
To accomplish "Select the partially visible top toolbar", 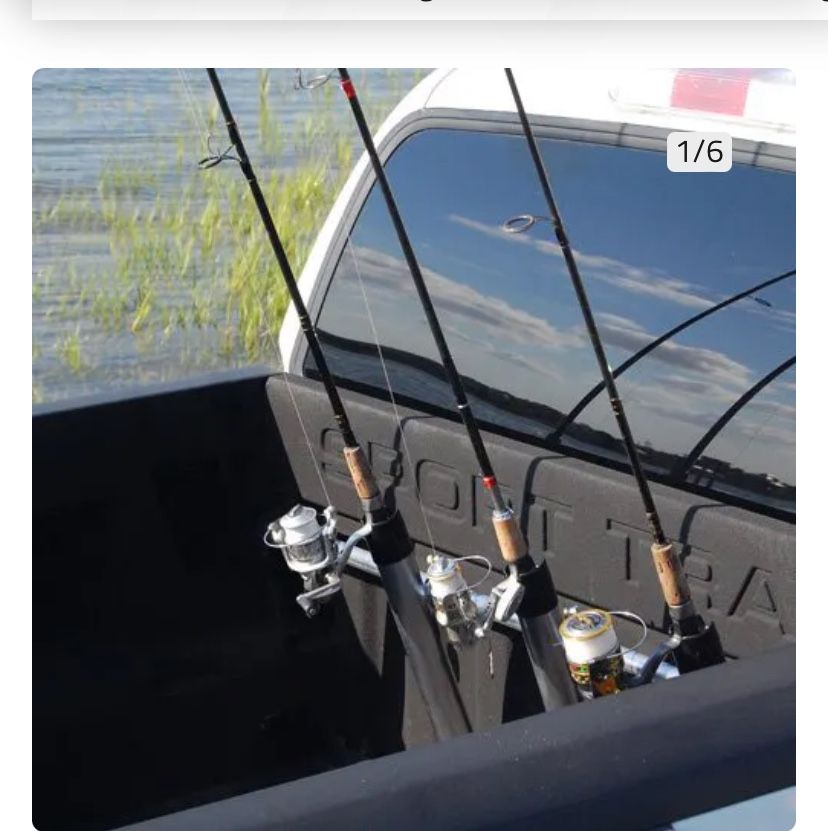I will [414, 12].
